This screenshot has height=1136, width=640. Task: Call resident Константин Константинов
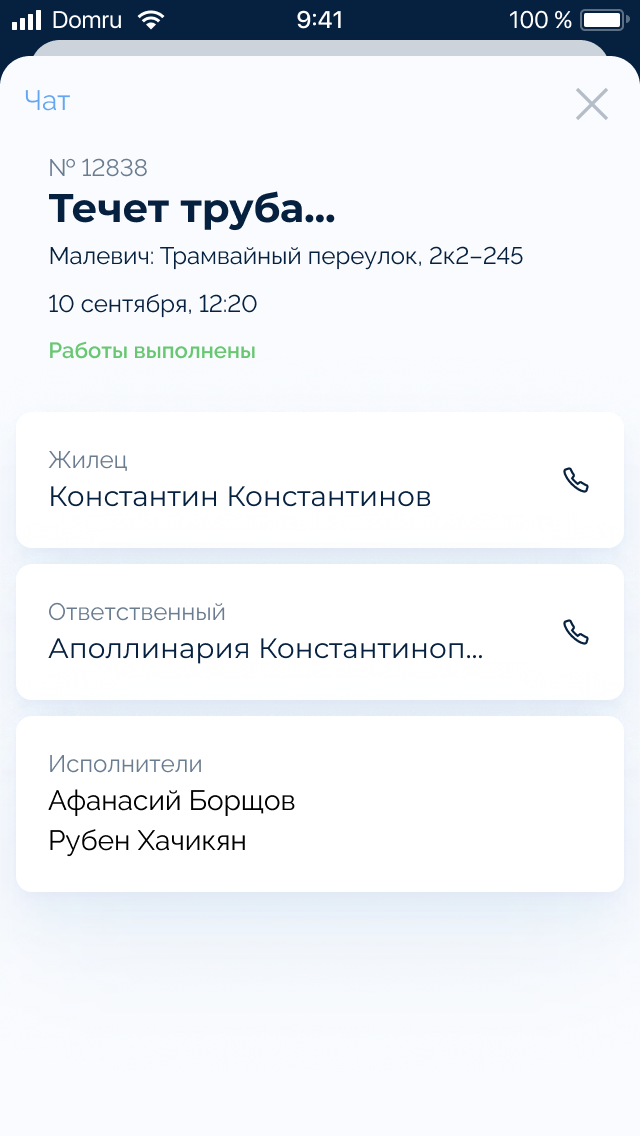point(576,480)
